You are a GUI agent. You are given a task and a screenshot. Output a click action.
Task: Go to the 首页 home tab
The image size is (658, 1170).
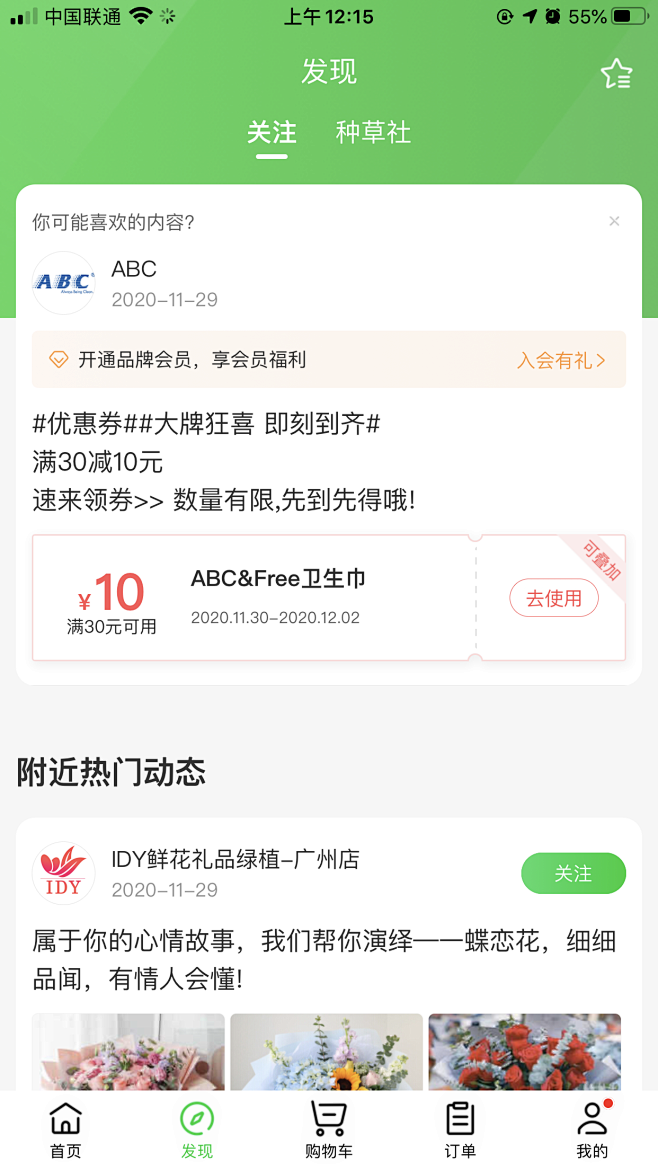(x=66, y=1130)
